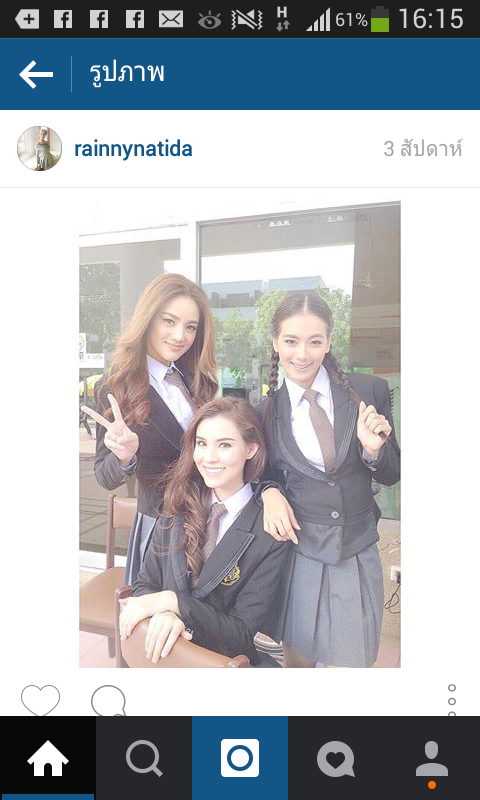Open the post's three-dot overflow menu
Viewport: 480px width, 800px height.
pyautogui.click(x=451, y=701)
